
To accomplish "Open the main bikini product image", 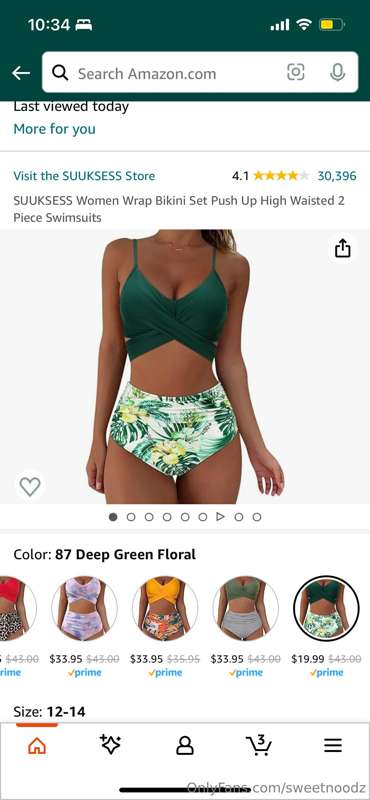I will [x=185, y=366].
